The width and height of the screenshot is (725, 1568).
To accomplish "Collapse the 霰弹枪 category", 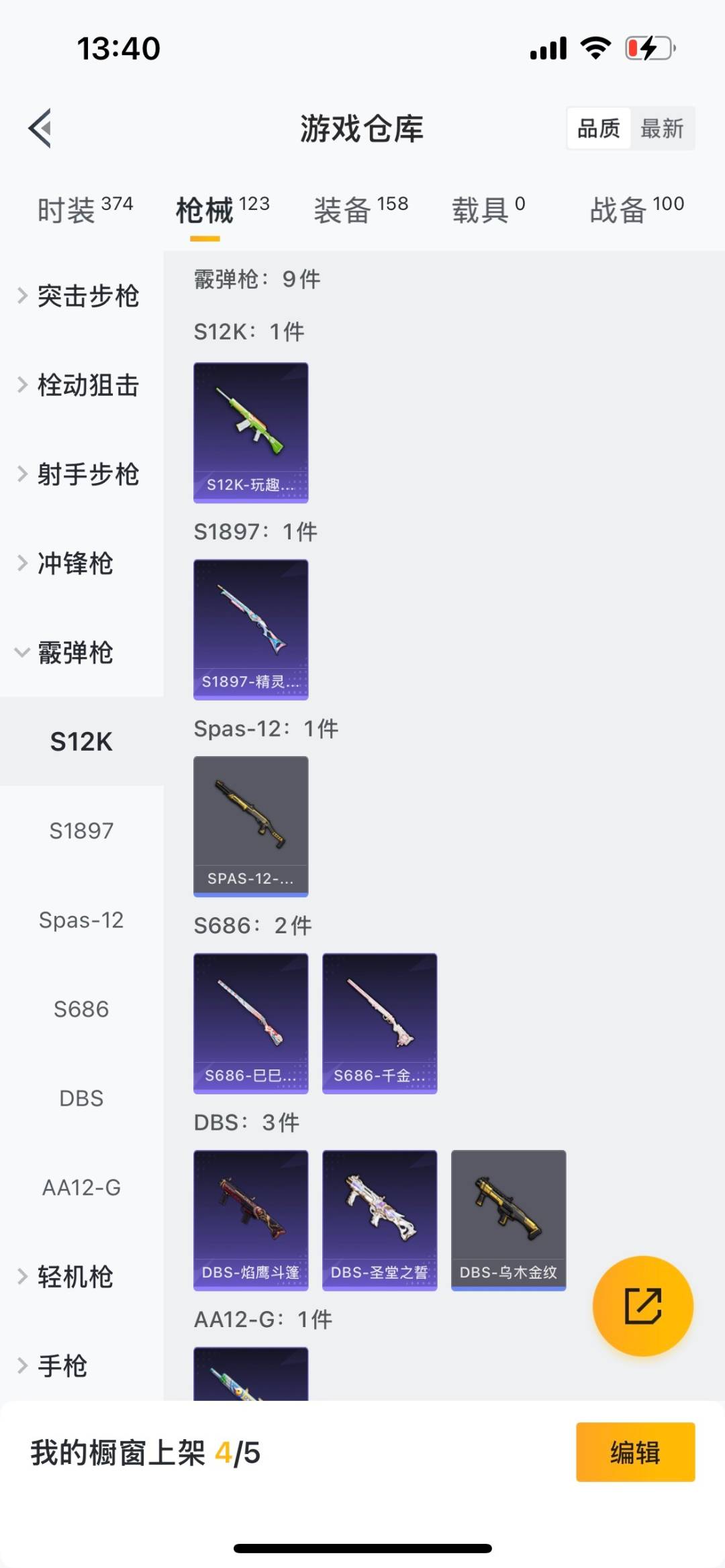I will 74,652.
